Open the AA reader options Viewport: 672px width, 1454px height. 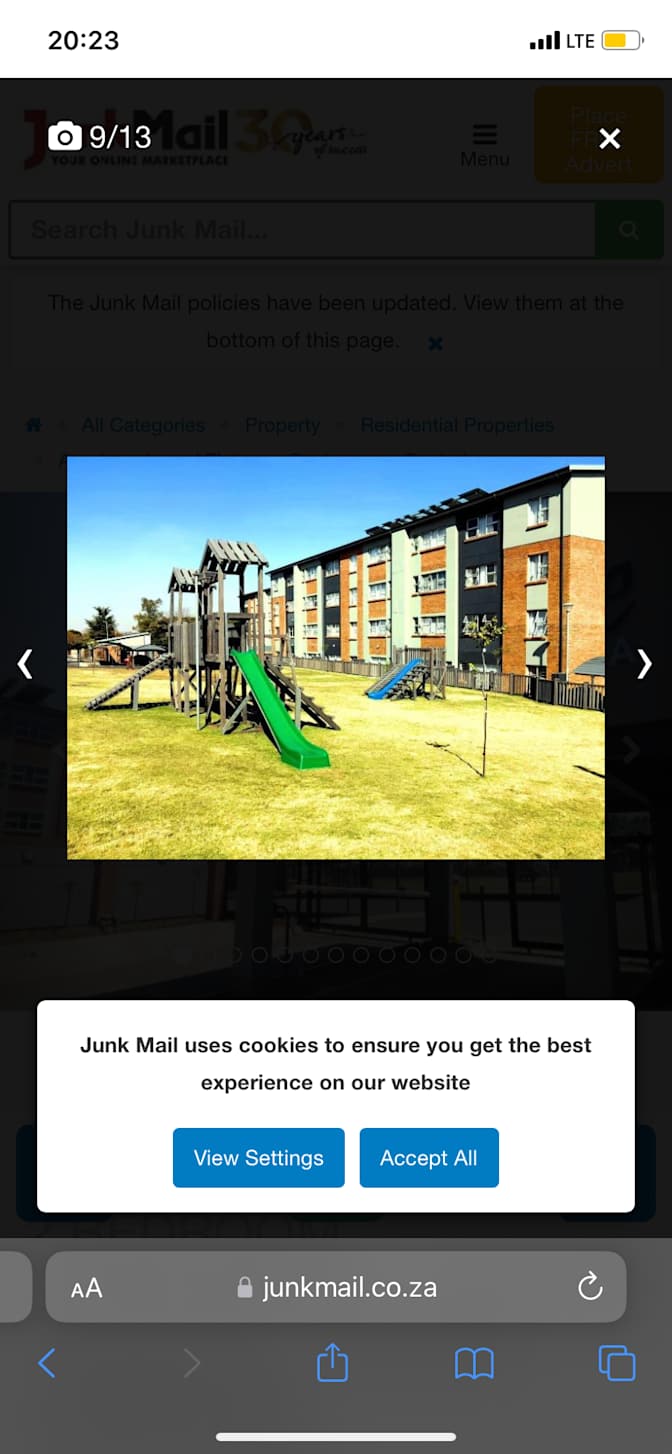(x=87, y=1288)
